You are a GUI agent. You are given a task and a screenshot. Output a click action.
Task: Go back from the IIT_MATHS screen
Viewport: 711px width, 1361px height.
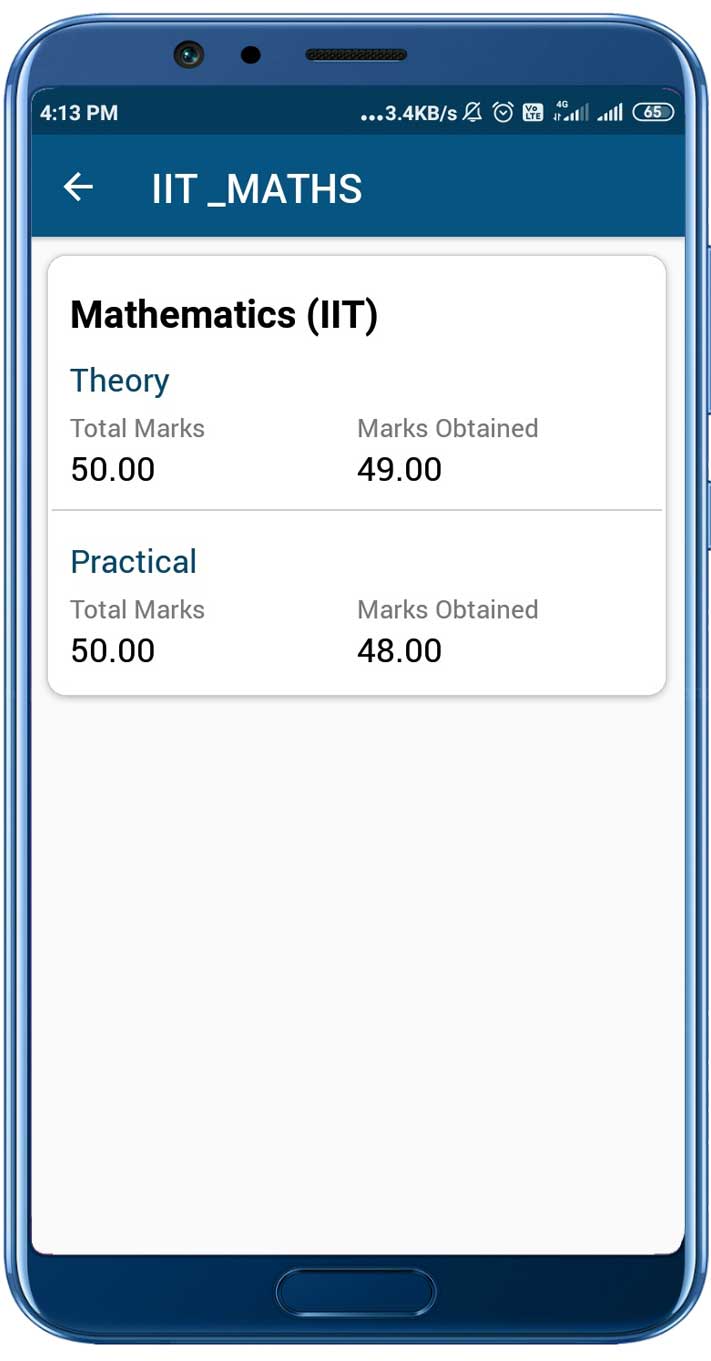coord(78,187)
